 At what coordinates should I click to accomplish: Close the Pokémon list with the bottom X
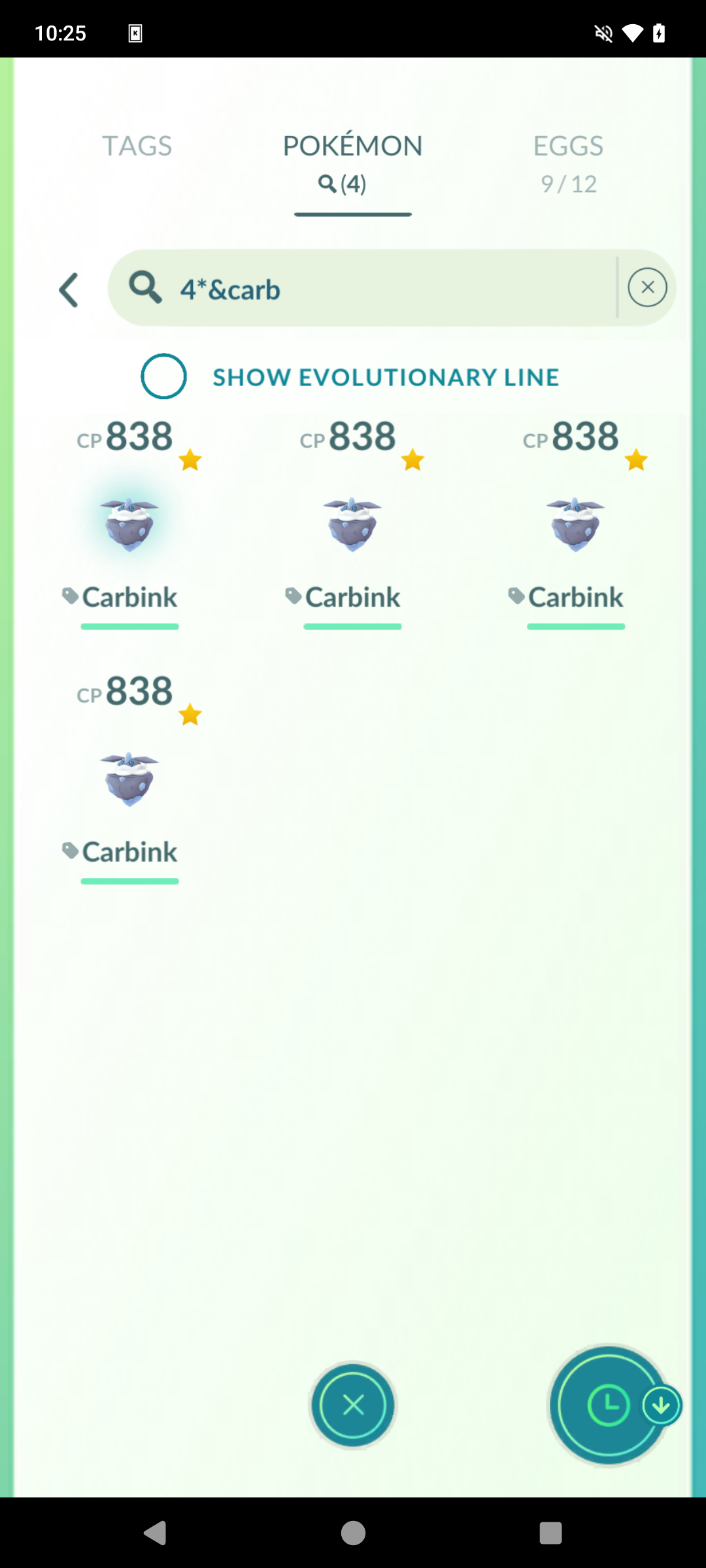coord(353,1405)
